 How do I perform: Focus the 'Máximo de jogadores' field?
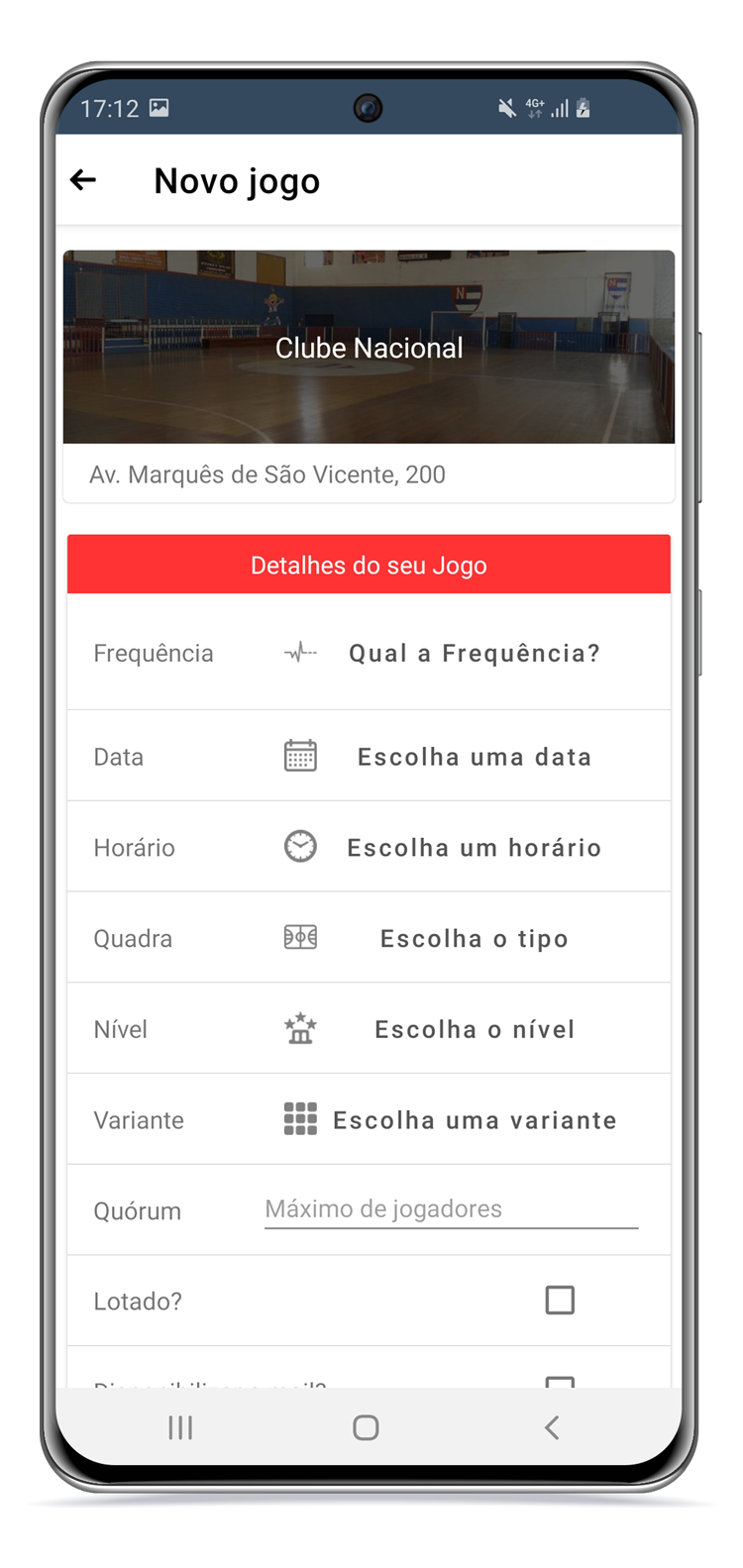click(x=451, y=1209)
